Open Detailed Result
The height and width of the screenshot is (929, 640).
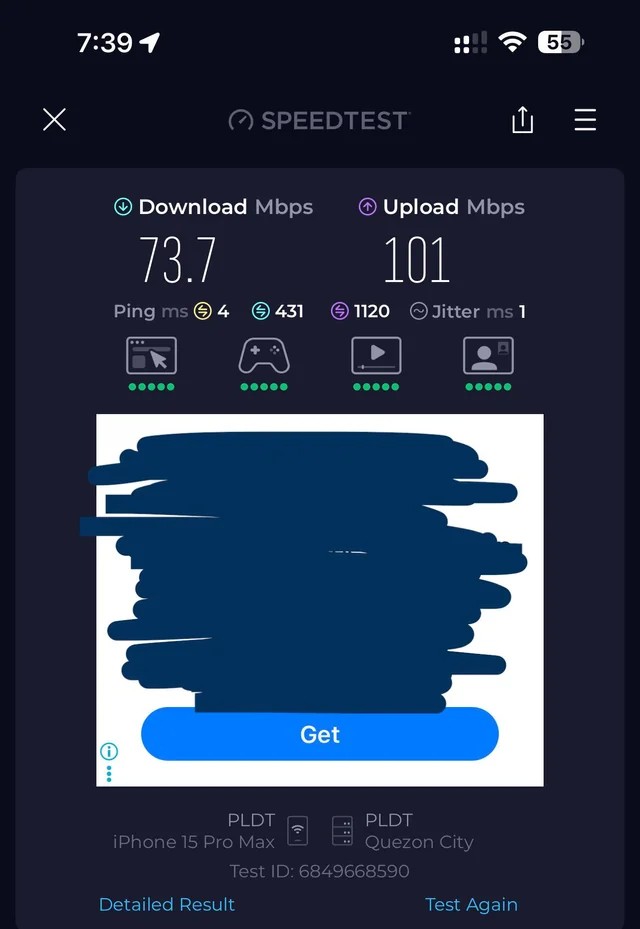point(167,904)
